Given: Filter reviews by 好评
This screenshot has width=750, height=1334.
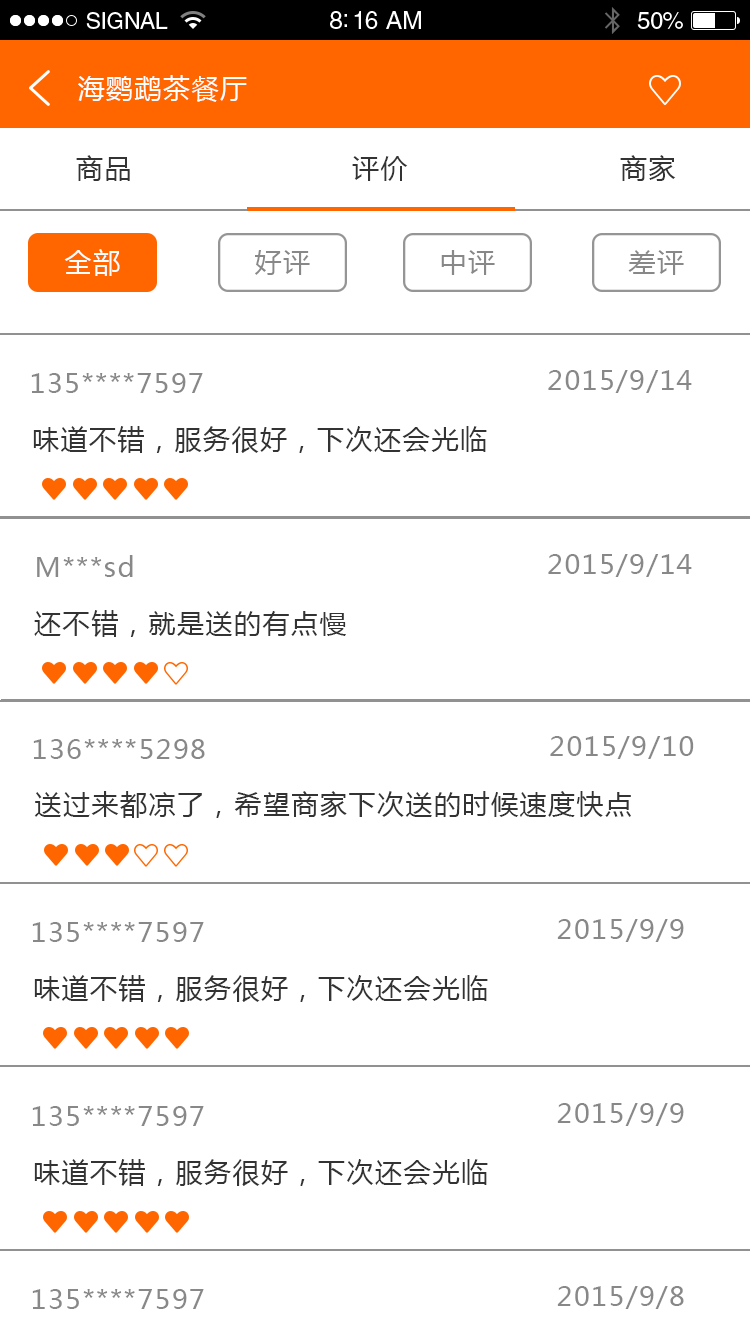Looking at the screenshot, I should [282, 263].
